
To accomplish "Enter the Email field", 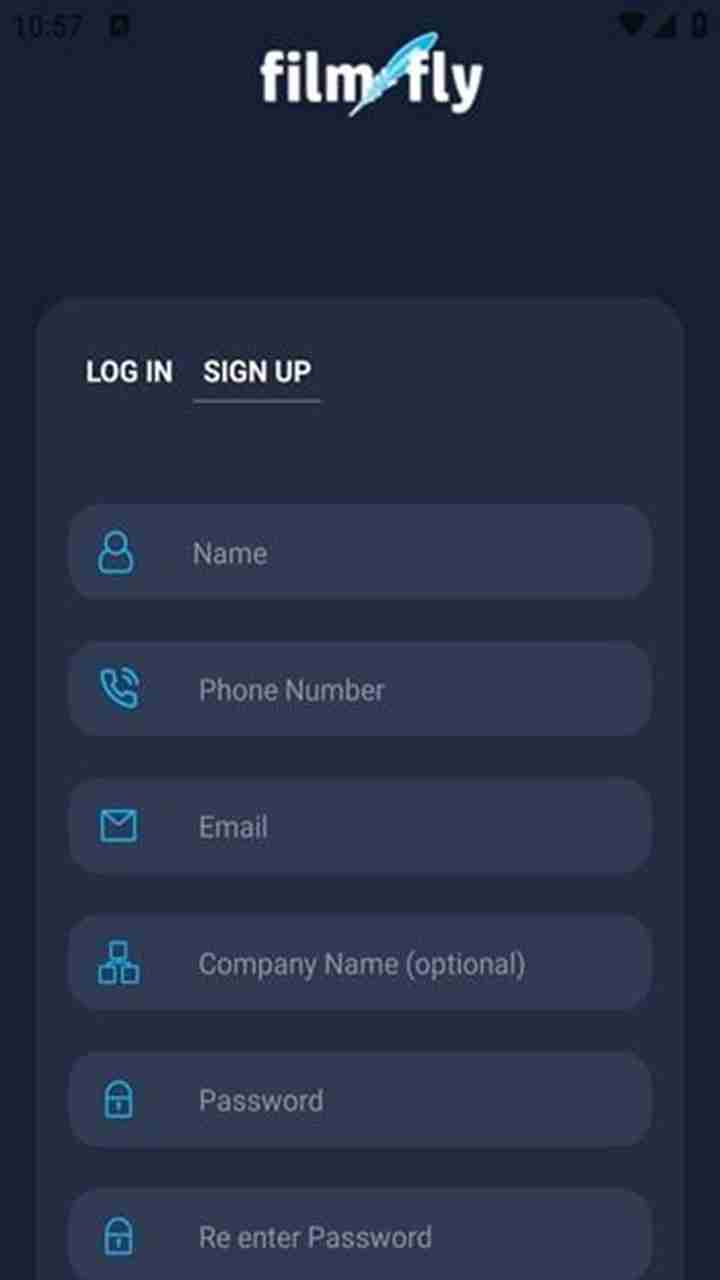I will [x=400, y=827].
